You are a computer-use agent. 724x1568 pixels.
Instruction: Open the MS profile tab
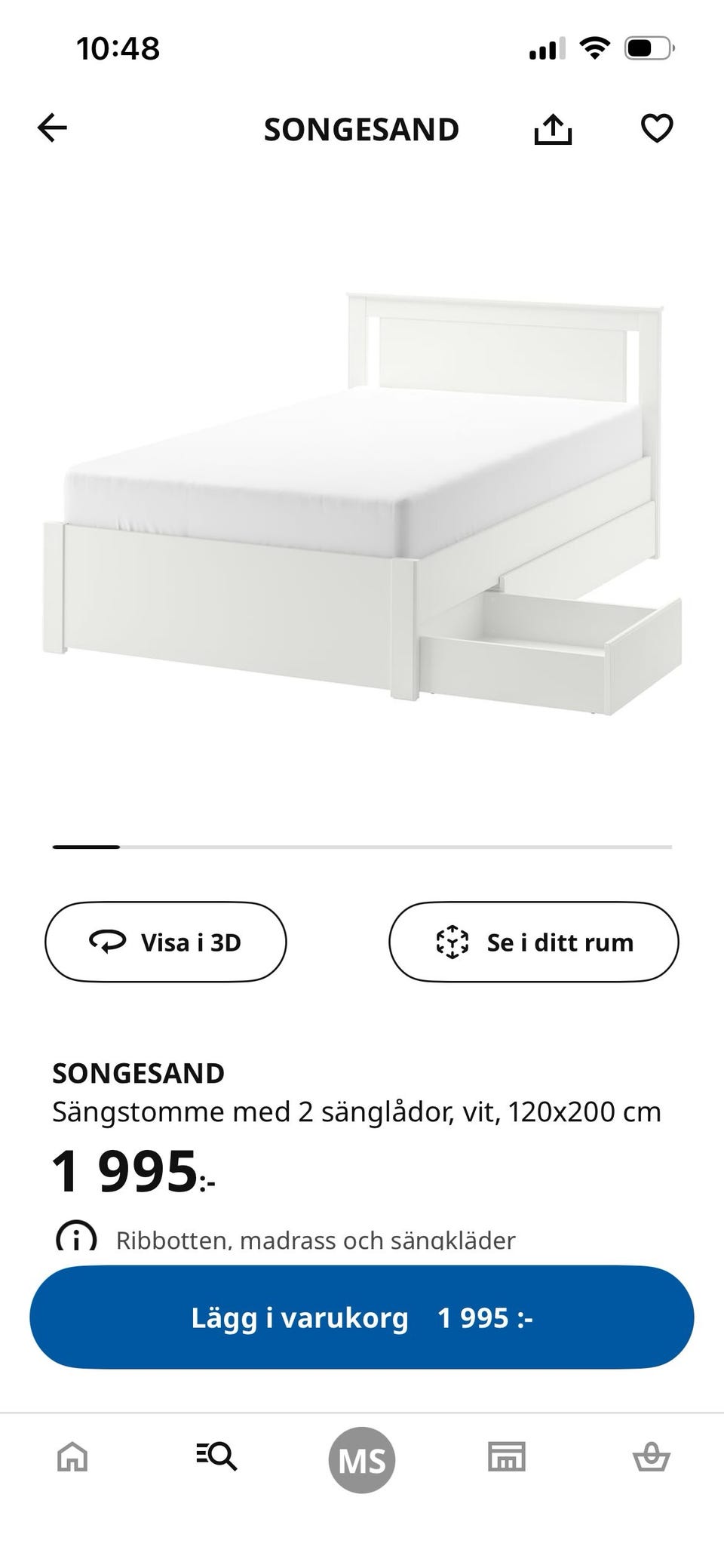tap(362, 1459)
